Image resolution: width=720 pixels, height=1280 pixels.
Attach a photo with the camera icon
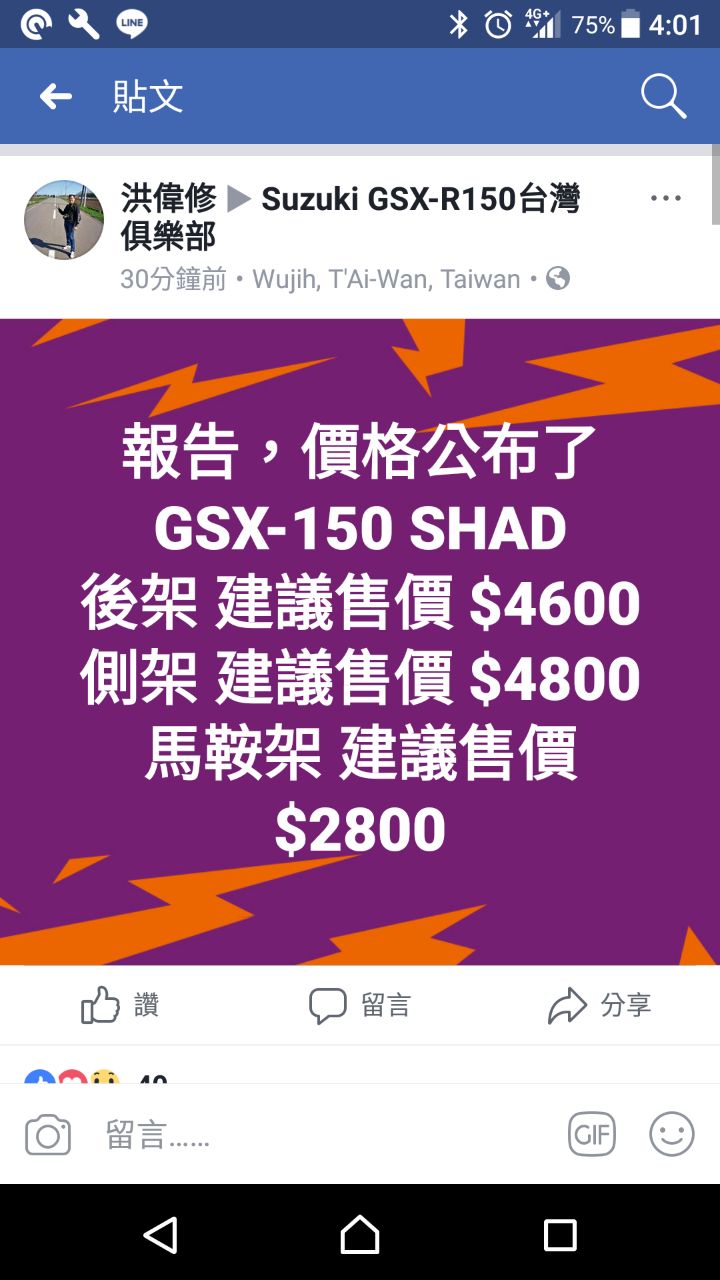(48, 1135)
